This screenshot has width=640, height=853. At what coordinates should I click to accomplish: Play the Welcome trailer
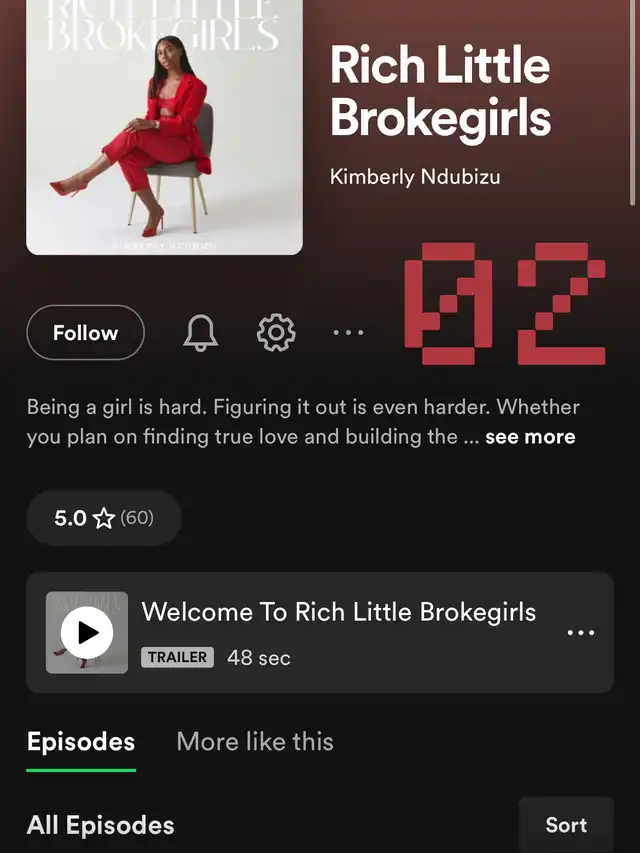pos(87,632)
